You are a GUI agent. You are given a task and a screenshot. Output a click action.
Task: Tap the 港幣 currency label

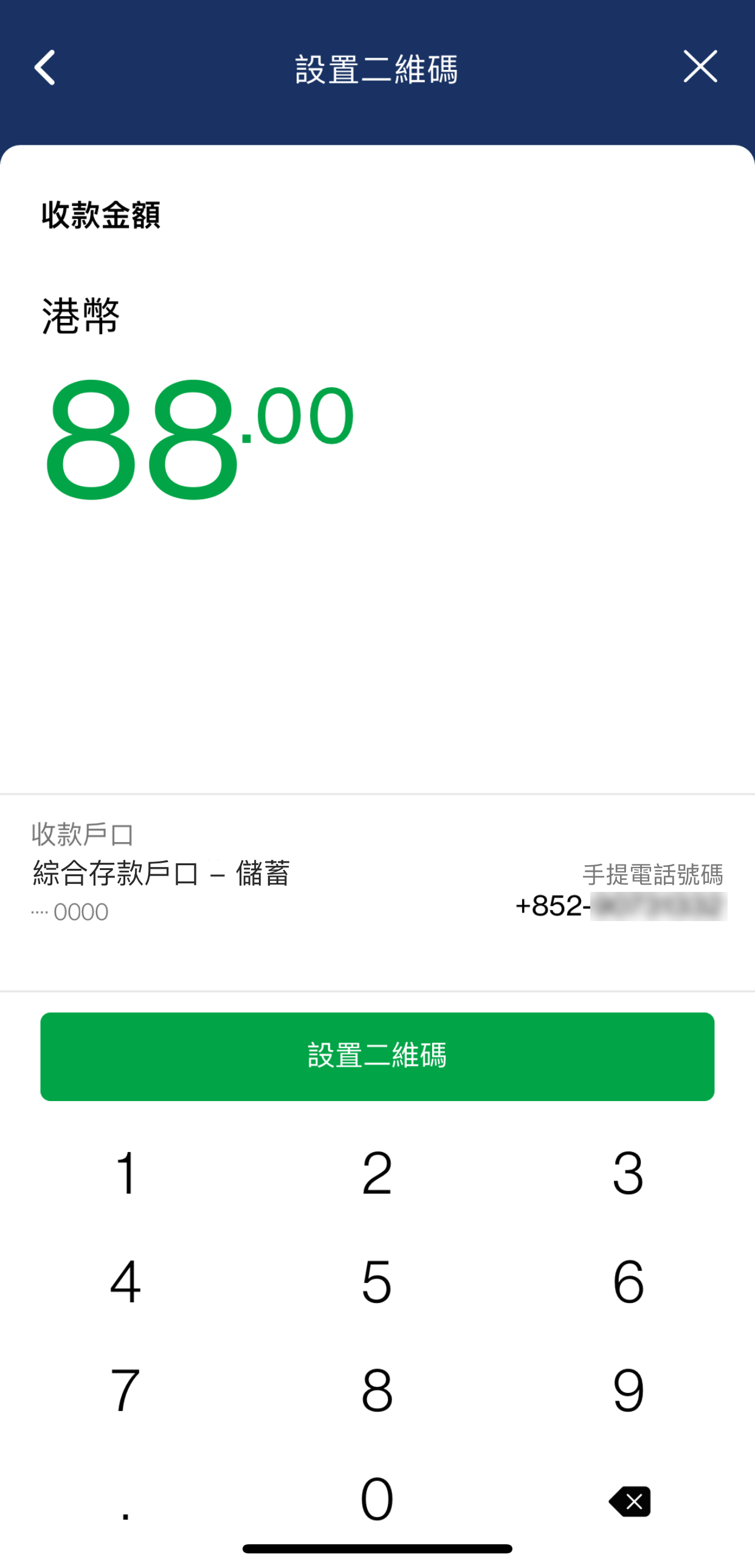(x=80, y=315)
